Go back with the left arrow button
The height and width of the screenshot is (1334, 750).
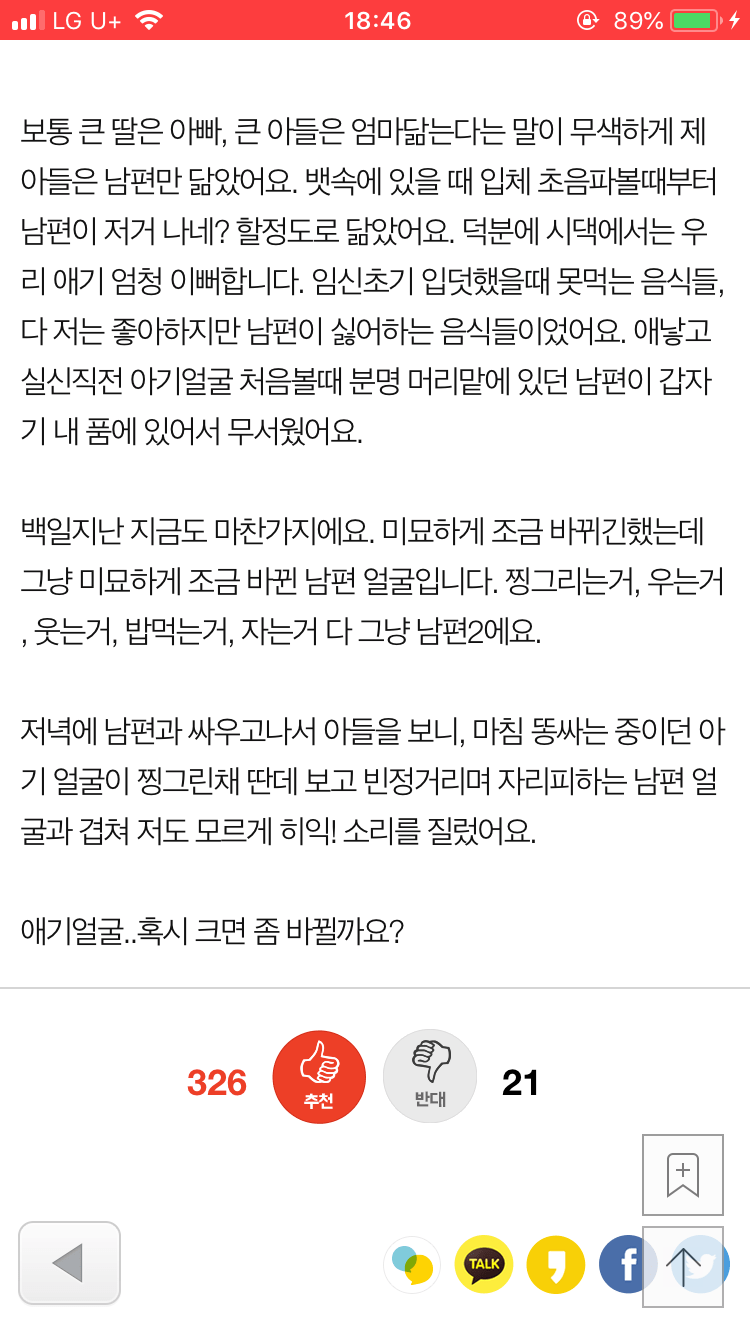tap(69, 1263)
